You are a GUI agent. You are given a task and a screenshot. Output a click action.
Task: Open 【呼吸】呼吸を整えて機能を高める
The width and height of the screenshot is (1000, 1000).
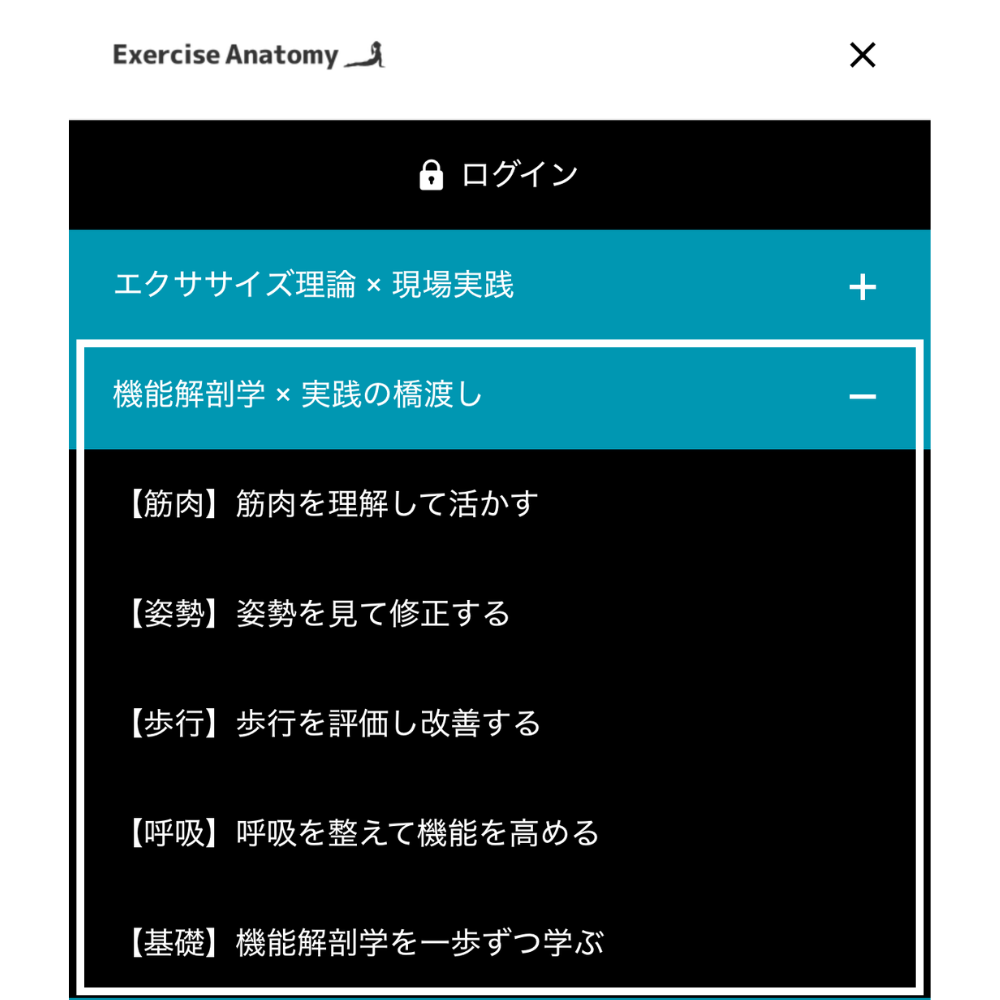tap(362, 833)
